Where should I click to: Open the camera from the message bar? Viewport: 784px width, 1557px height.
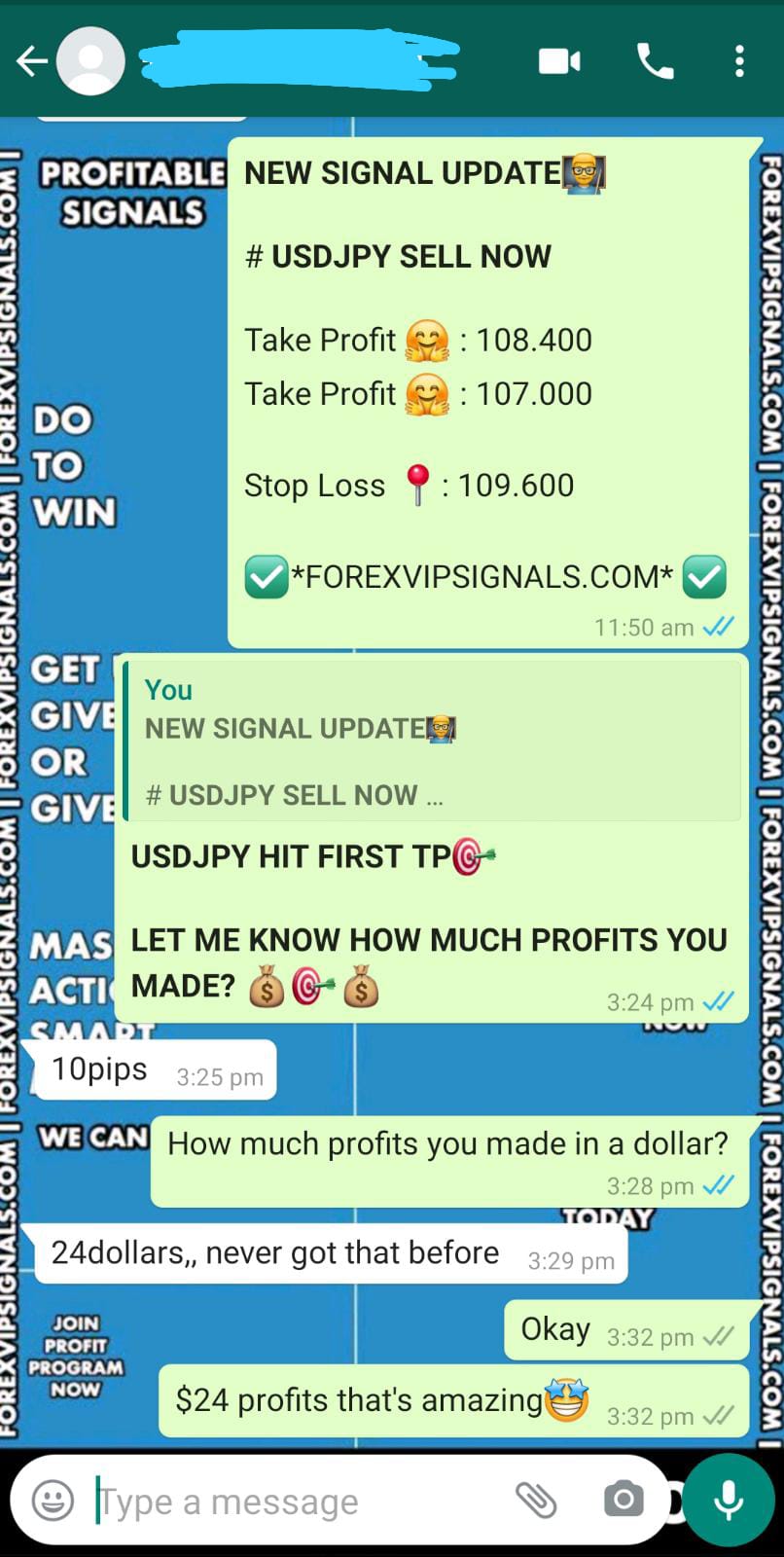[x=623, y=1500]
